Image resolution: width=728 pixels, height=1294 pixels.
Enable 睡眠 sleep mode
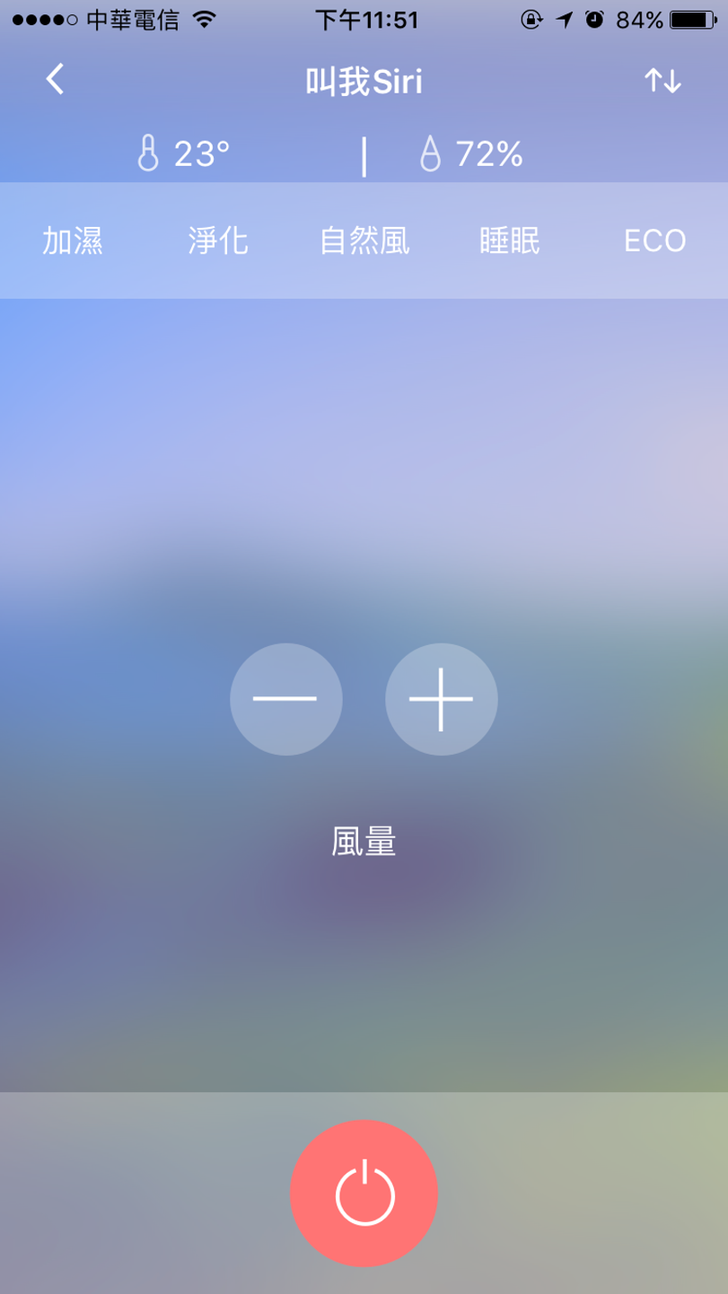[x=510, y=241]
